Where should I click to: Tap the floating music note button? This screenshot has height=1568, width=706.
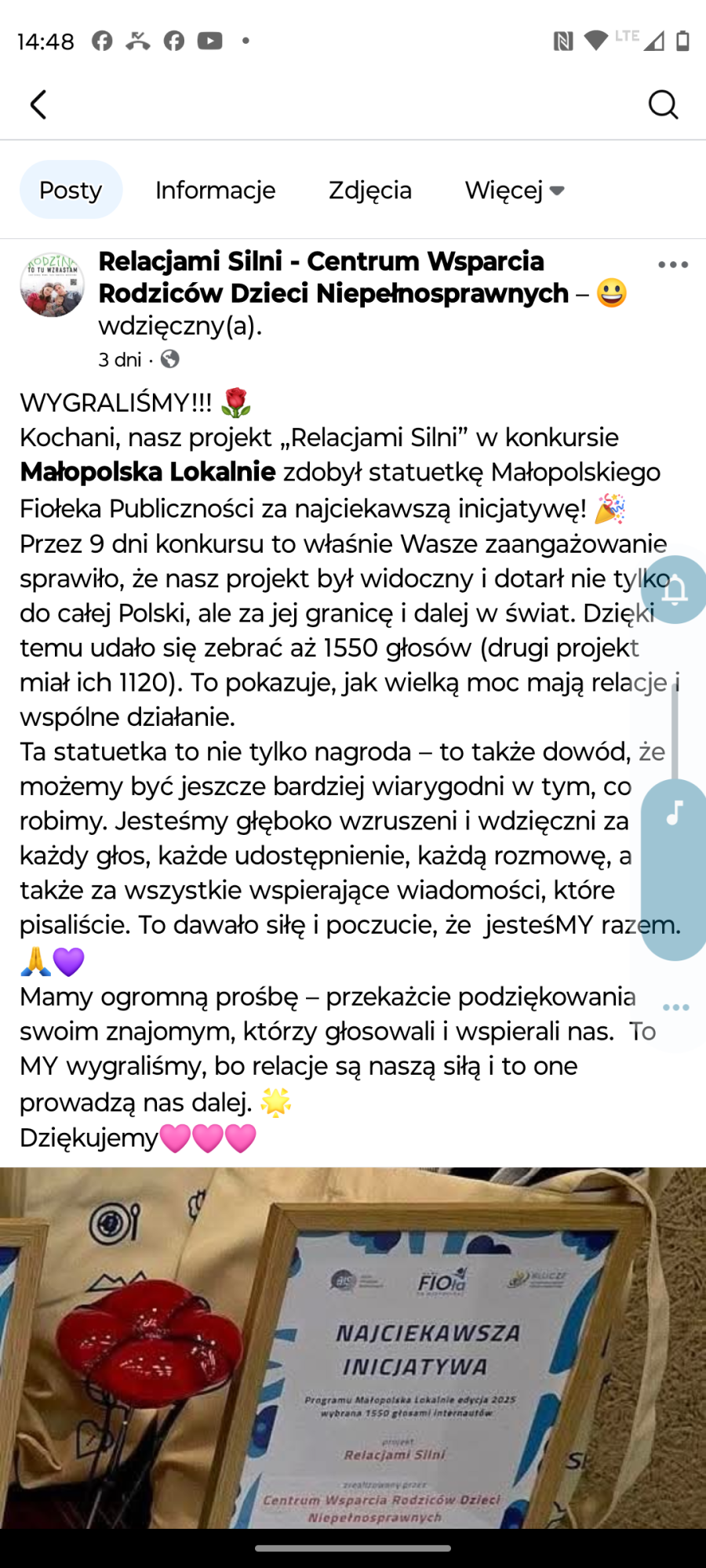[x=675, y=813]
